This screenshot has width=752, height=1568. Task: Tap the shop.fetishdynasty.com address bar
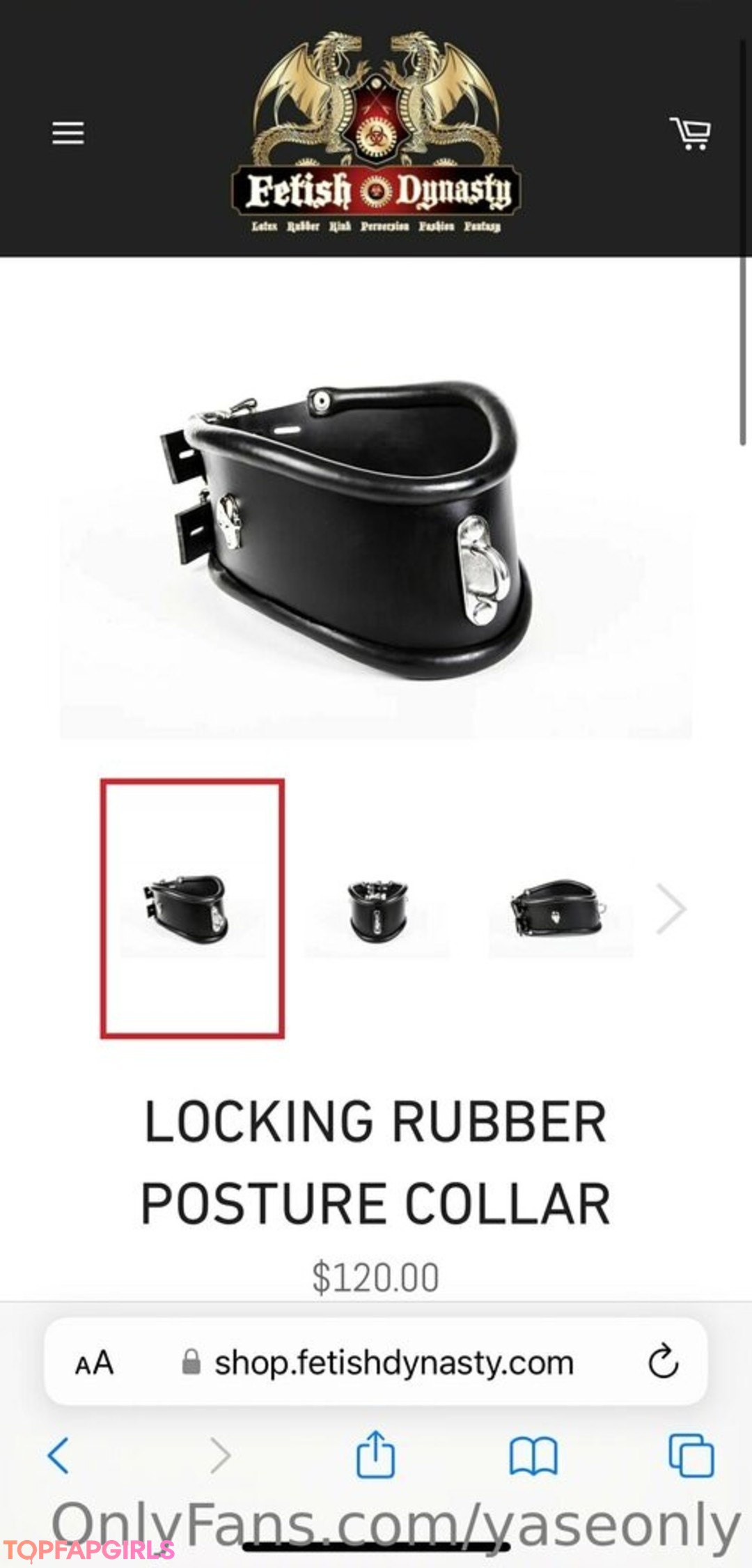pos(393,1363)
